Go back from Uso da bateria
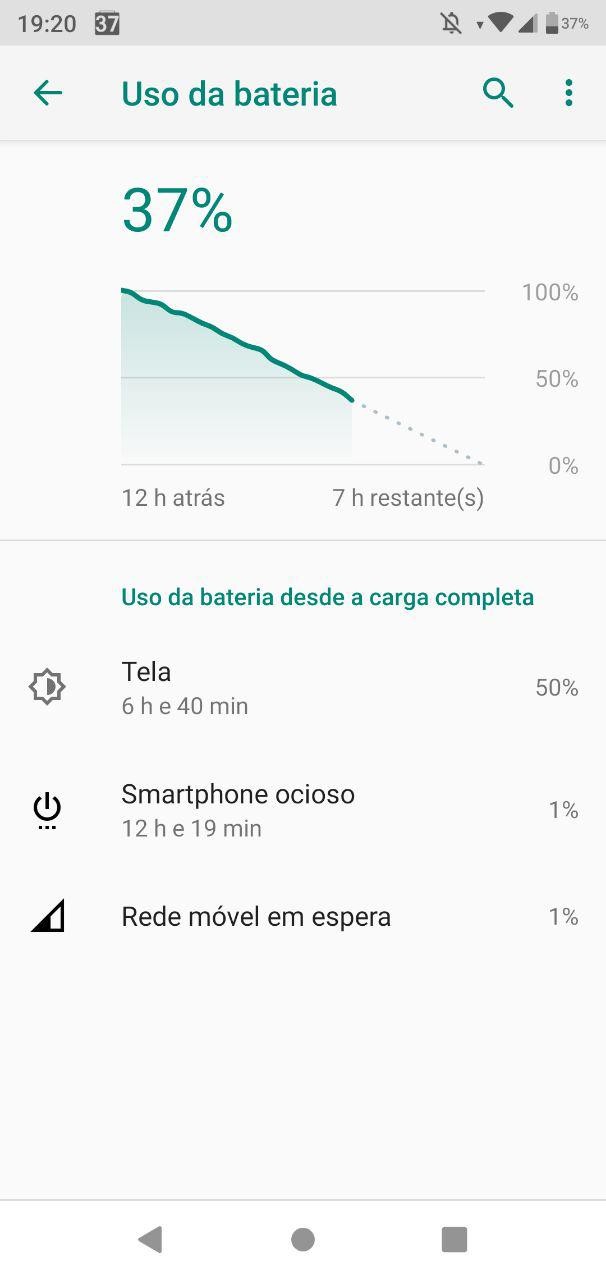Screen dimensions: 606x1280 (47, 94)
